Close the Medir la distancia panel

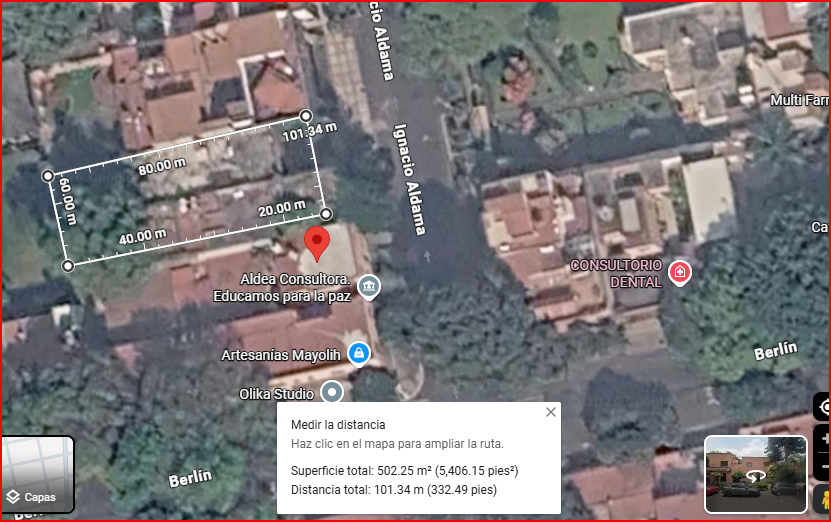[x=550, y=412]
